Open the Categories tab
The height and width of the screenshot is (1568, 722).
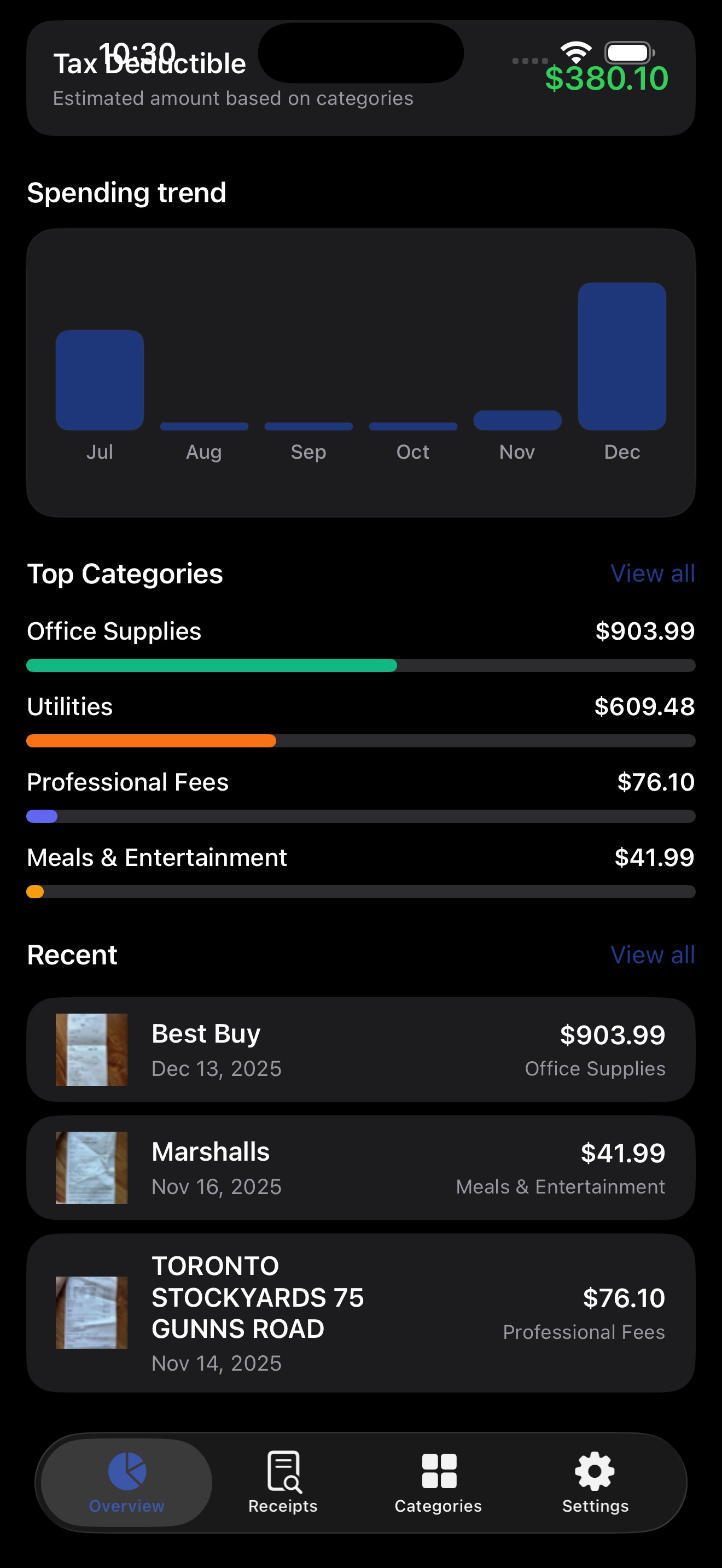tap(438, 1482)
